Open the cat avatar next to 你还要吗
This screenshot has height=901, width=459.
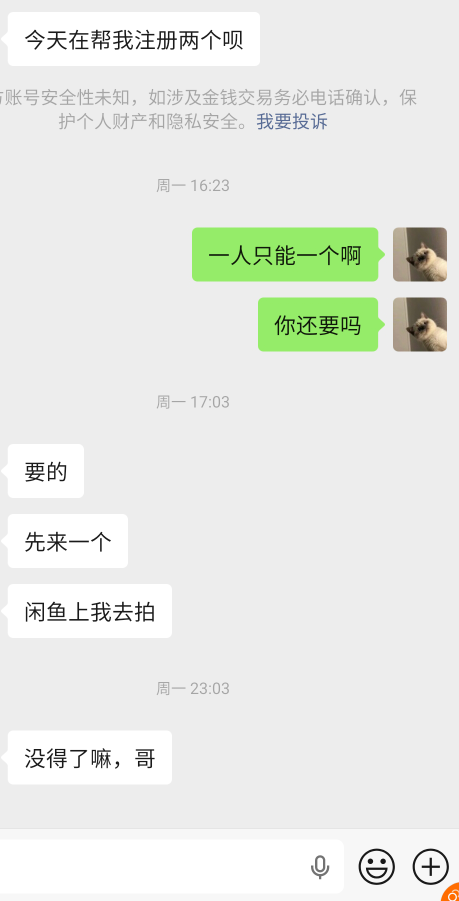[420, 325]
